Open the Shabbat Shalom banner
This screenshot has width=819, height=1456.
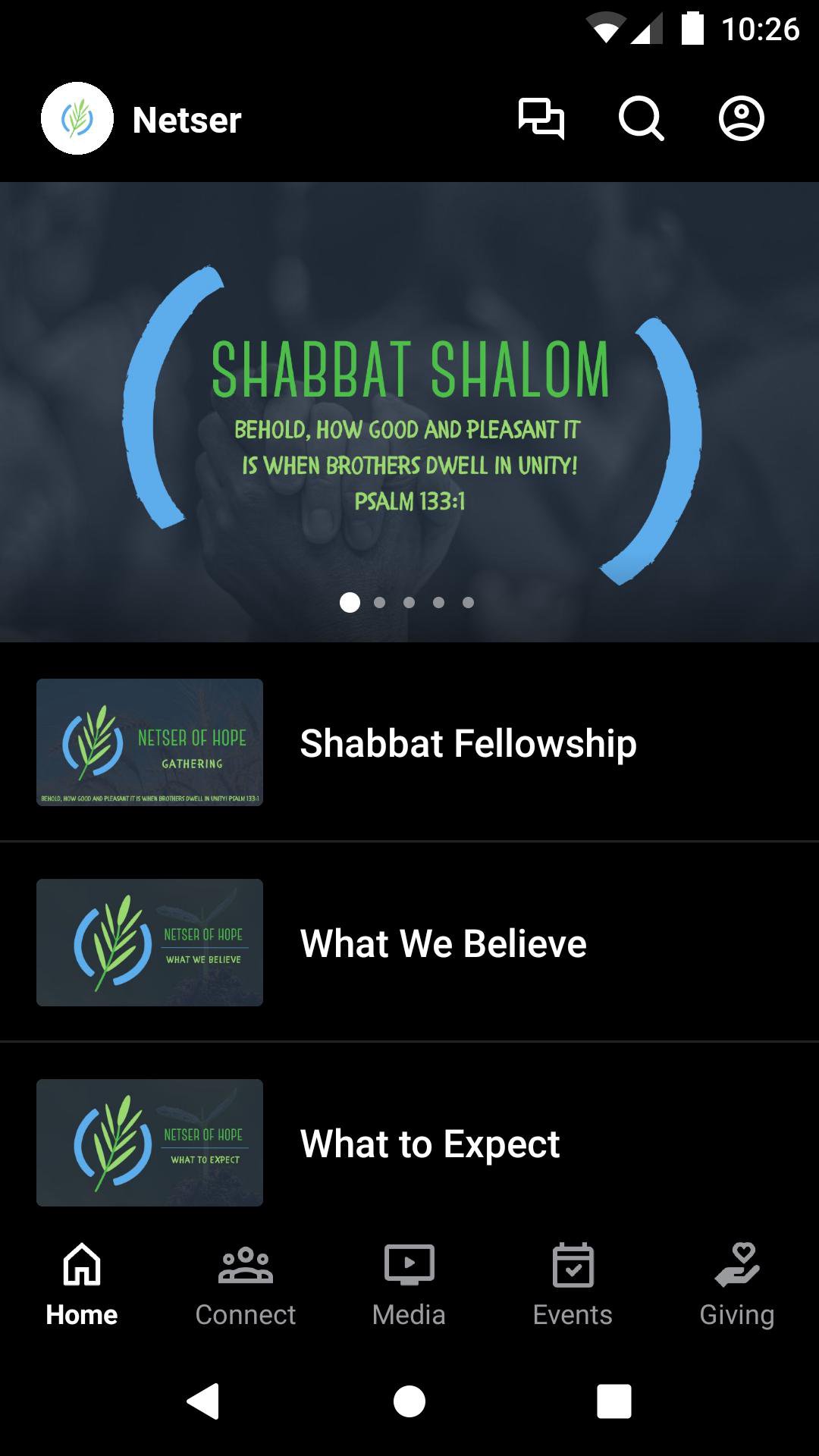(x=409, y=412)
